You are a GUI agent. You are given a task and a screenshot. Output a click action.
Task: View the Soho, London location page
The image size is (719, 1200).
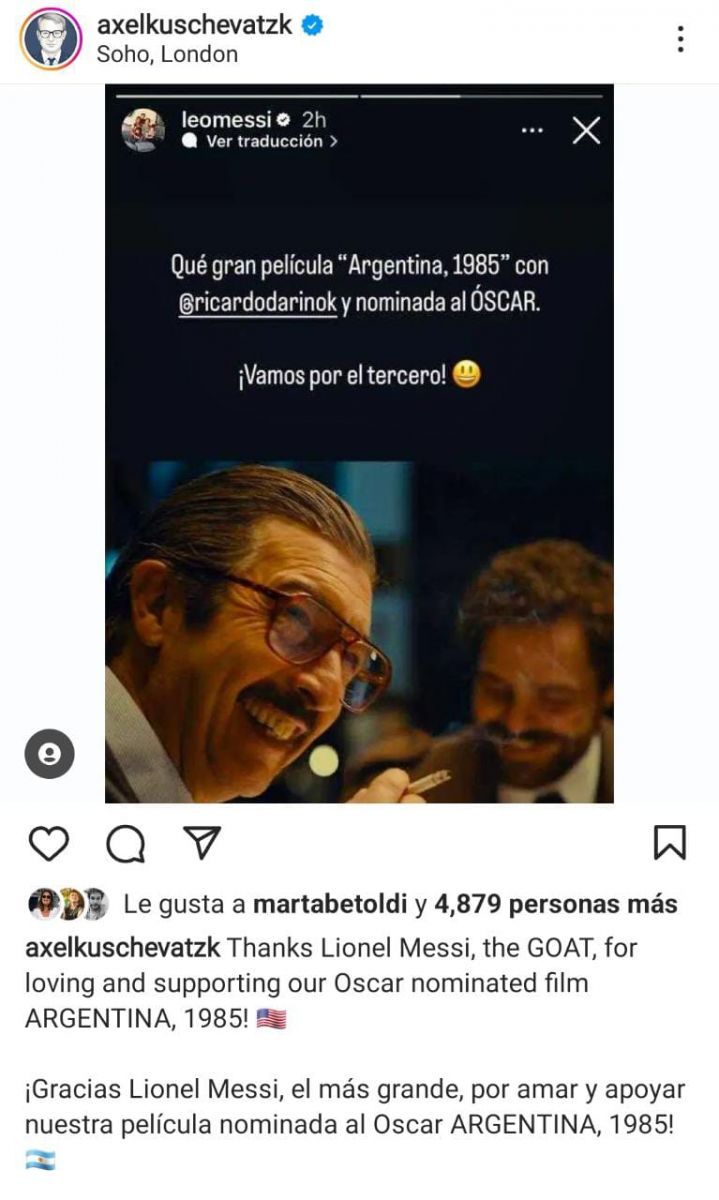[x=167, y=55]
